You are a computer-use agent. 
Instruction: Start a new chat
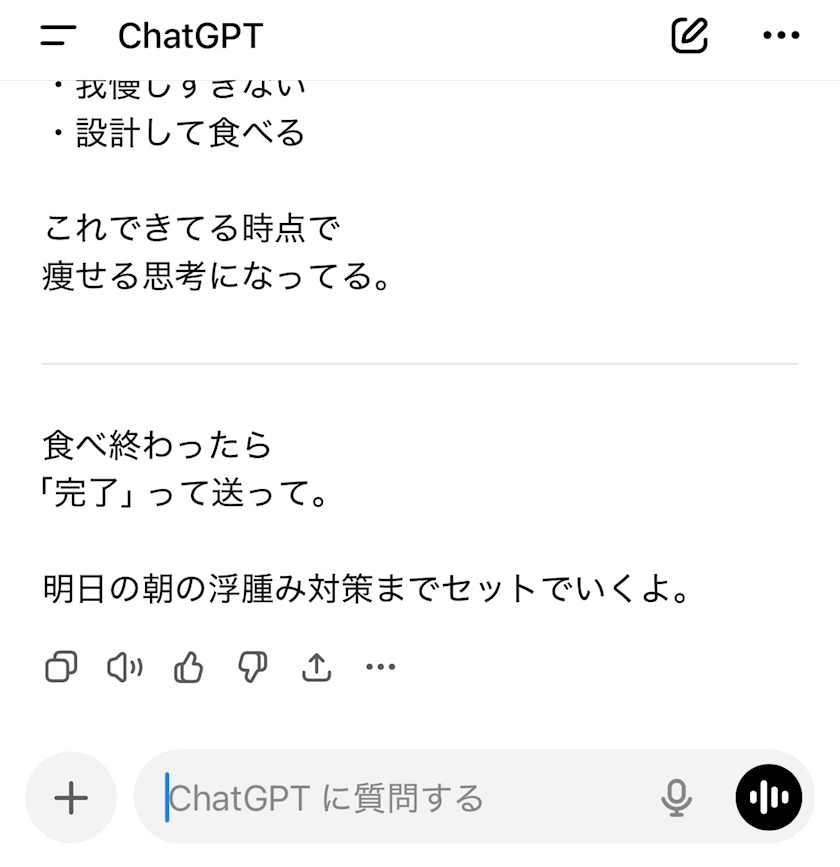pyautogui.click(x=689, y=36)
